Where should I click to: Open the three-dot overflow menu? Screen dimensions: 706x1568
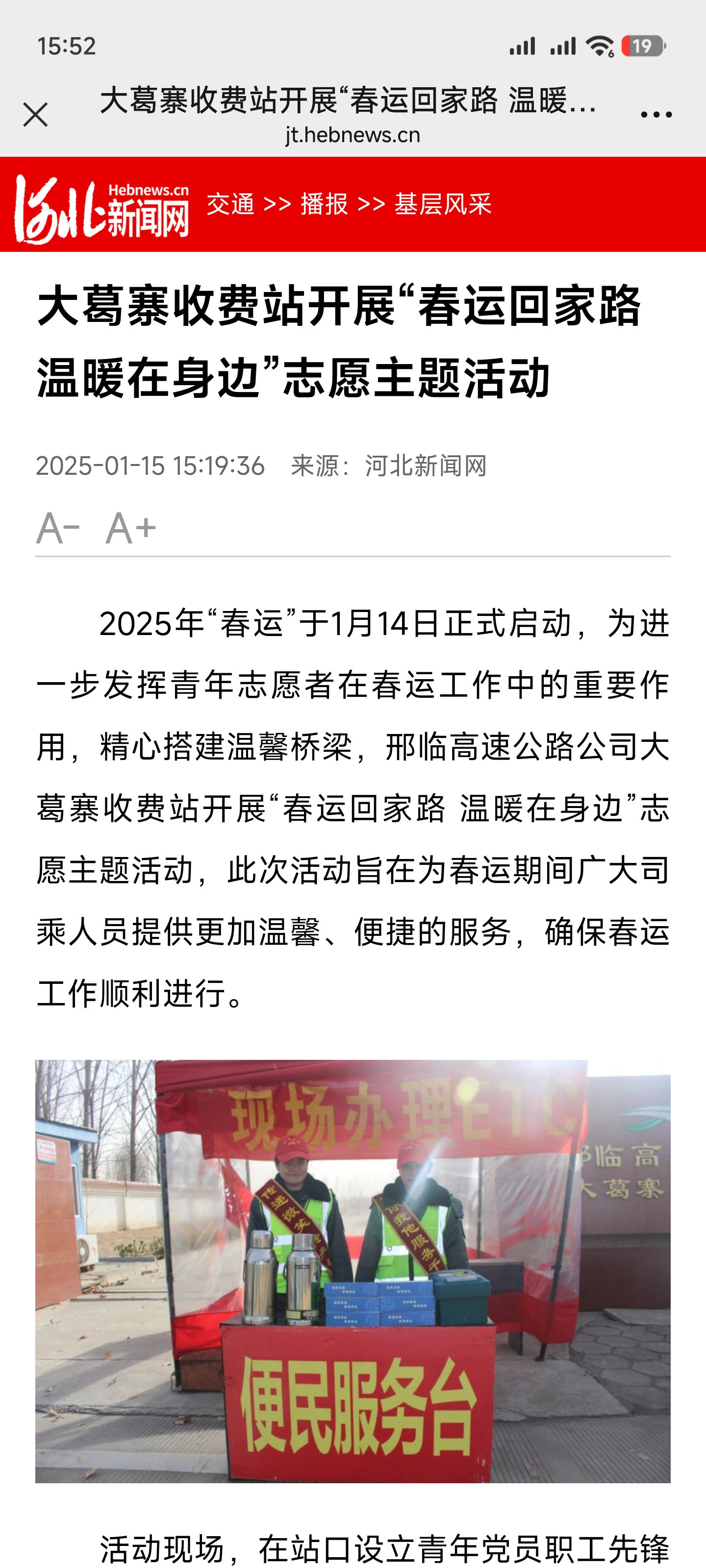click(x=656, y=115)
